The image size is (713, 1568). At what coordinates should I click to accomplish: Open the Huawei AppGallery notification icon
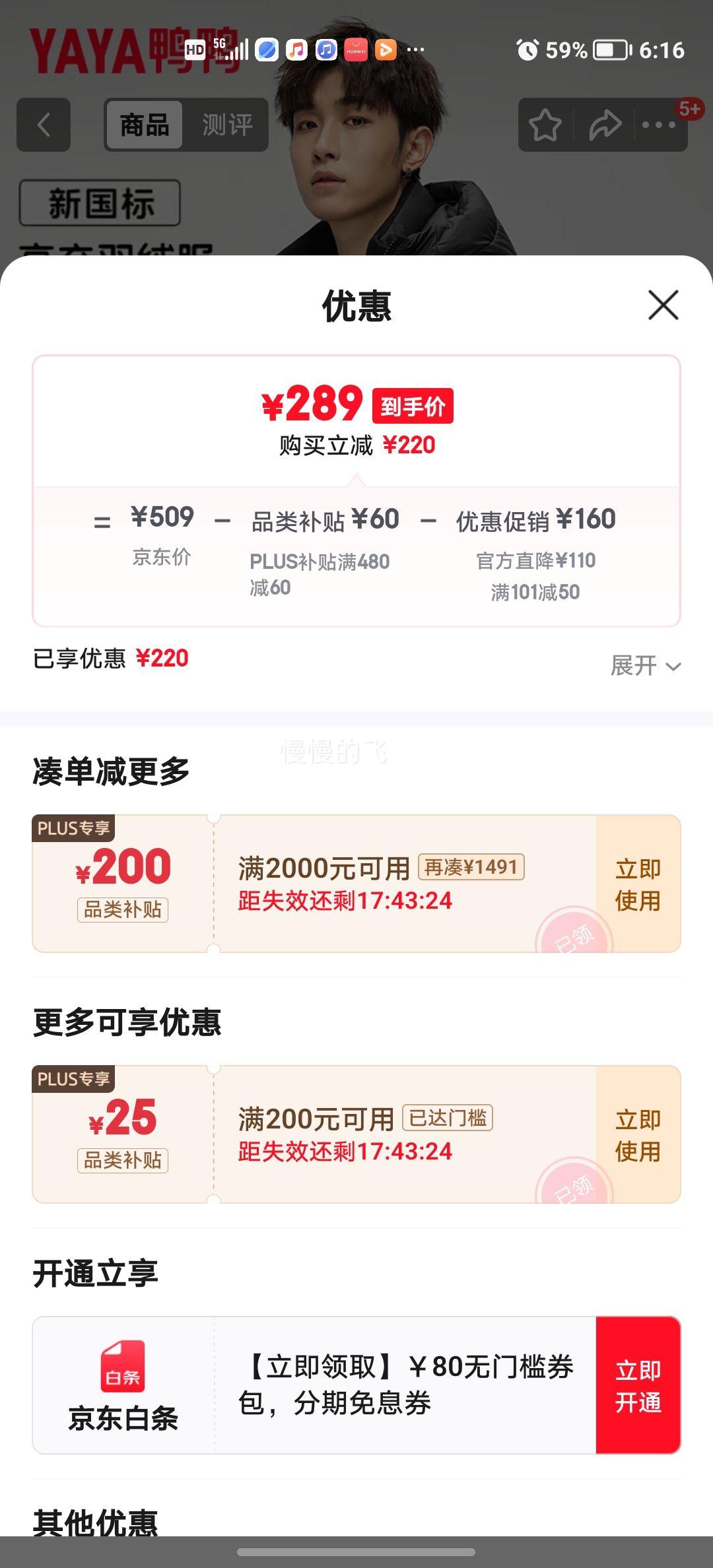tap(356, 49)
